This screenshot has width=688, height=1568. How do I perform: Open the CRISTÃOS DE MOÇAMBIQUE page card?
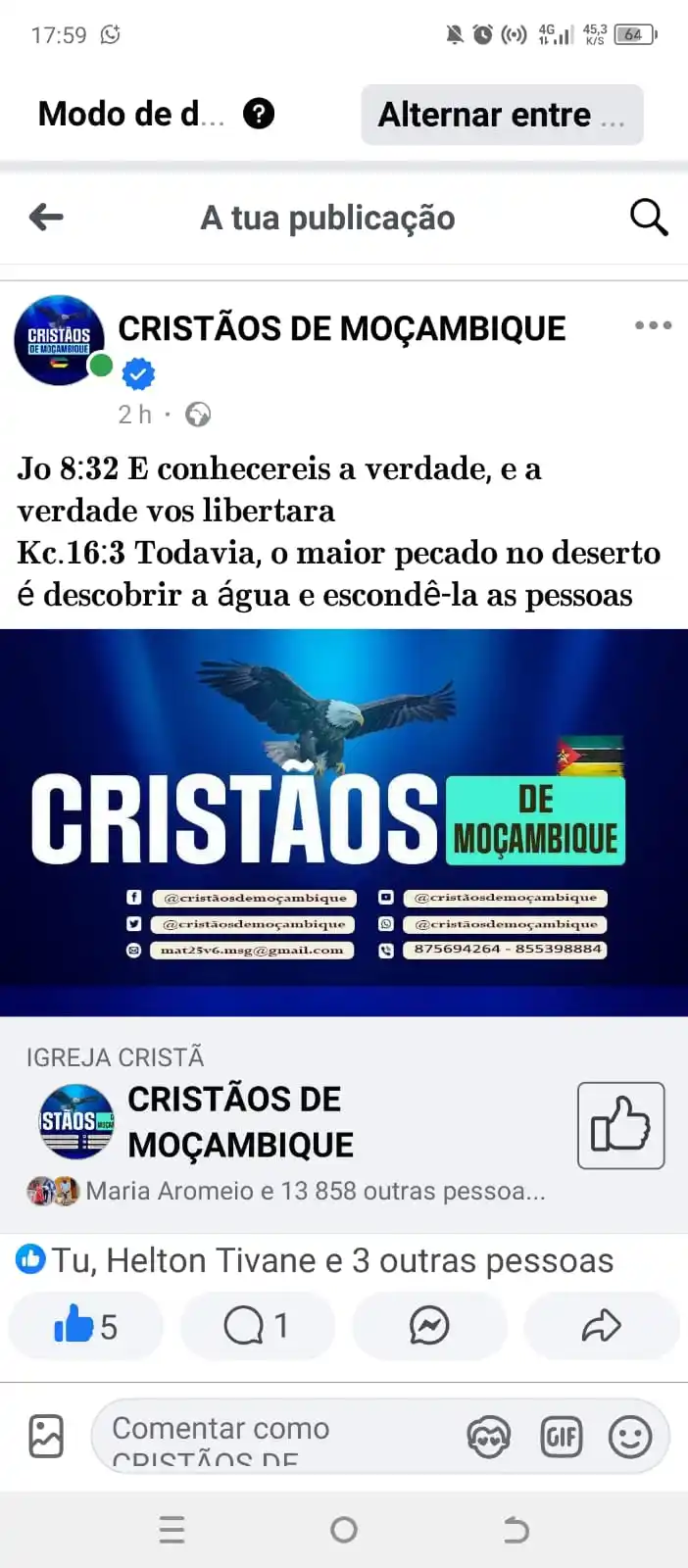pos(240,1121)
